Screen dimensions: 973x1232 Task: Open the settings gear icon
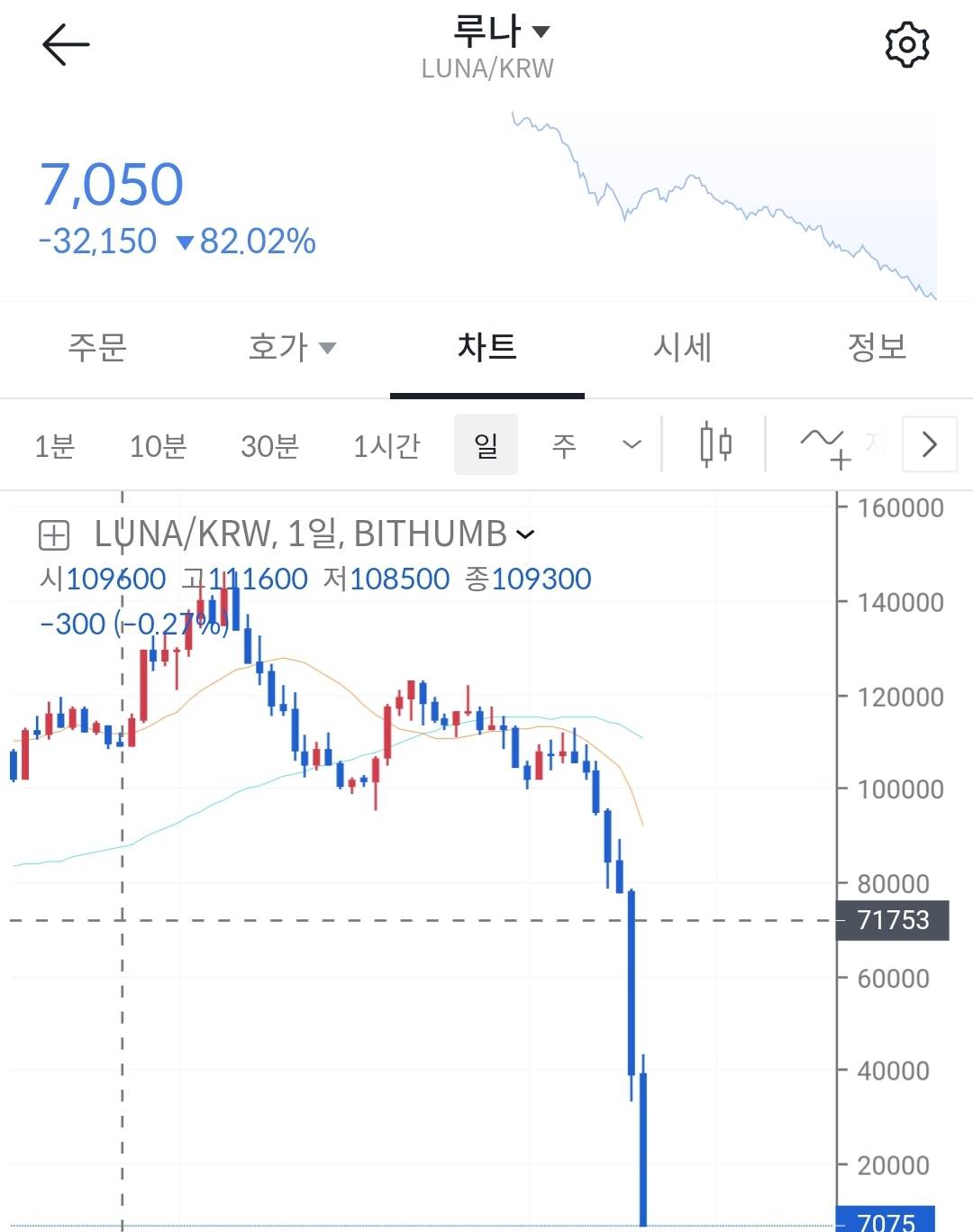(x=906, y=44)
